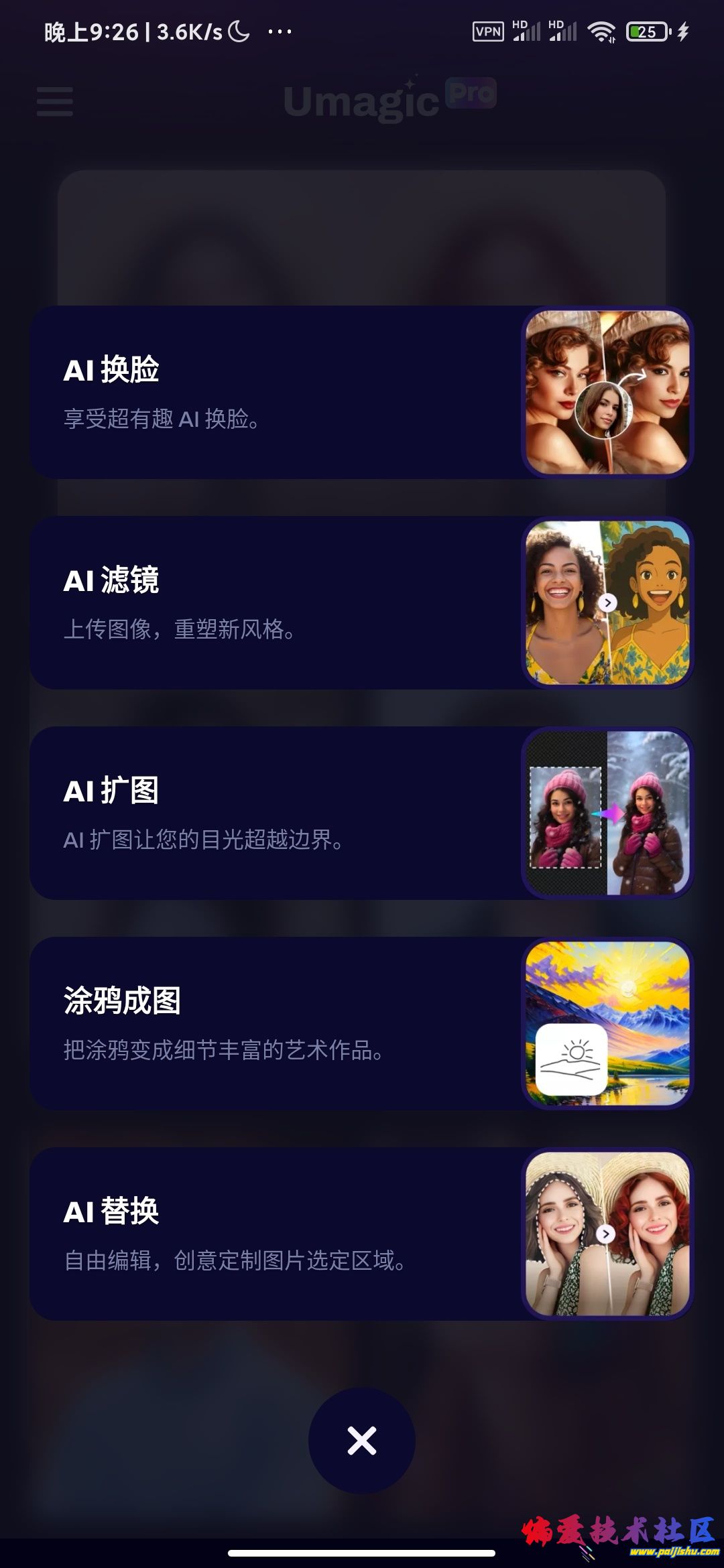Viewport: 724px width, 1568px height.
Task: Open the AI 换脸 face swap feature
Action: tap(361, 393)
